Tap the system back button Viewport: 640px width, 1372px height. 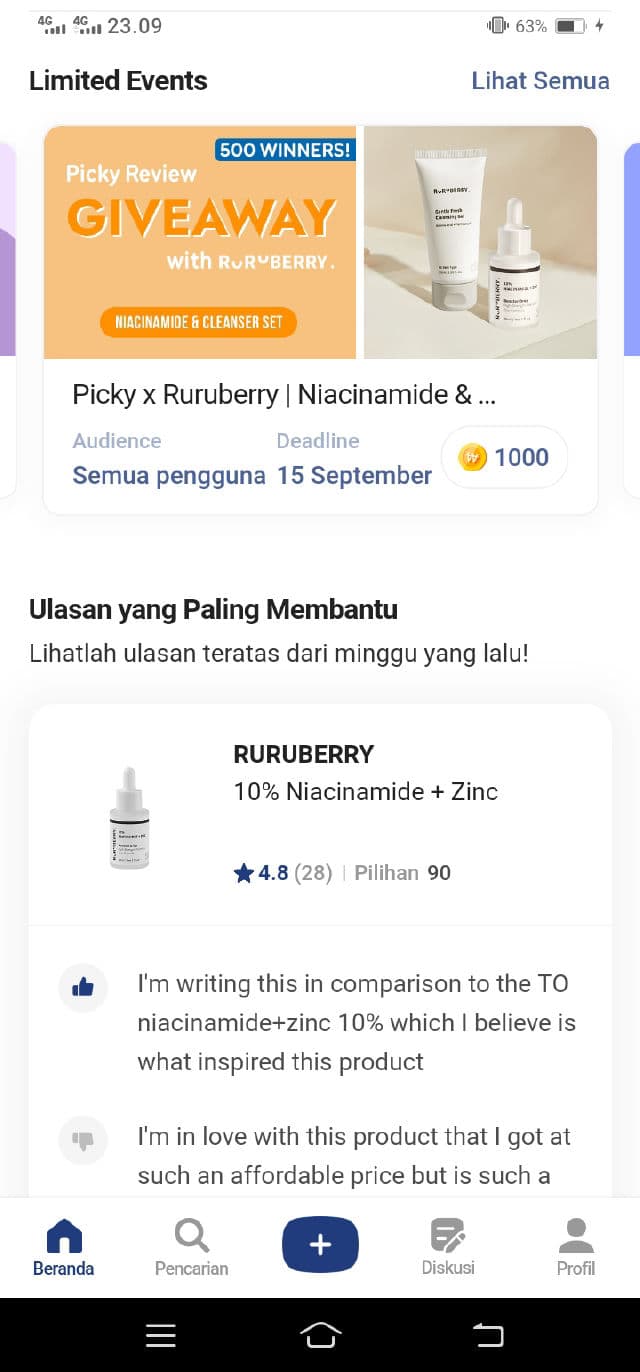pyautogui.click(x=488, y=1335)
